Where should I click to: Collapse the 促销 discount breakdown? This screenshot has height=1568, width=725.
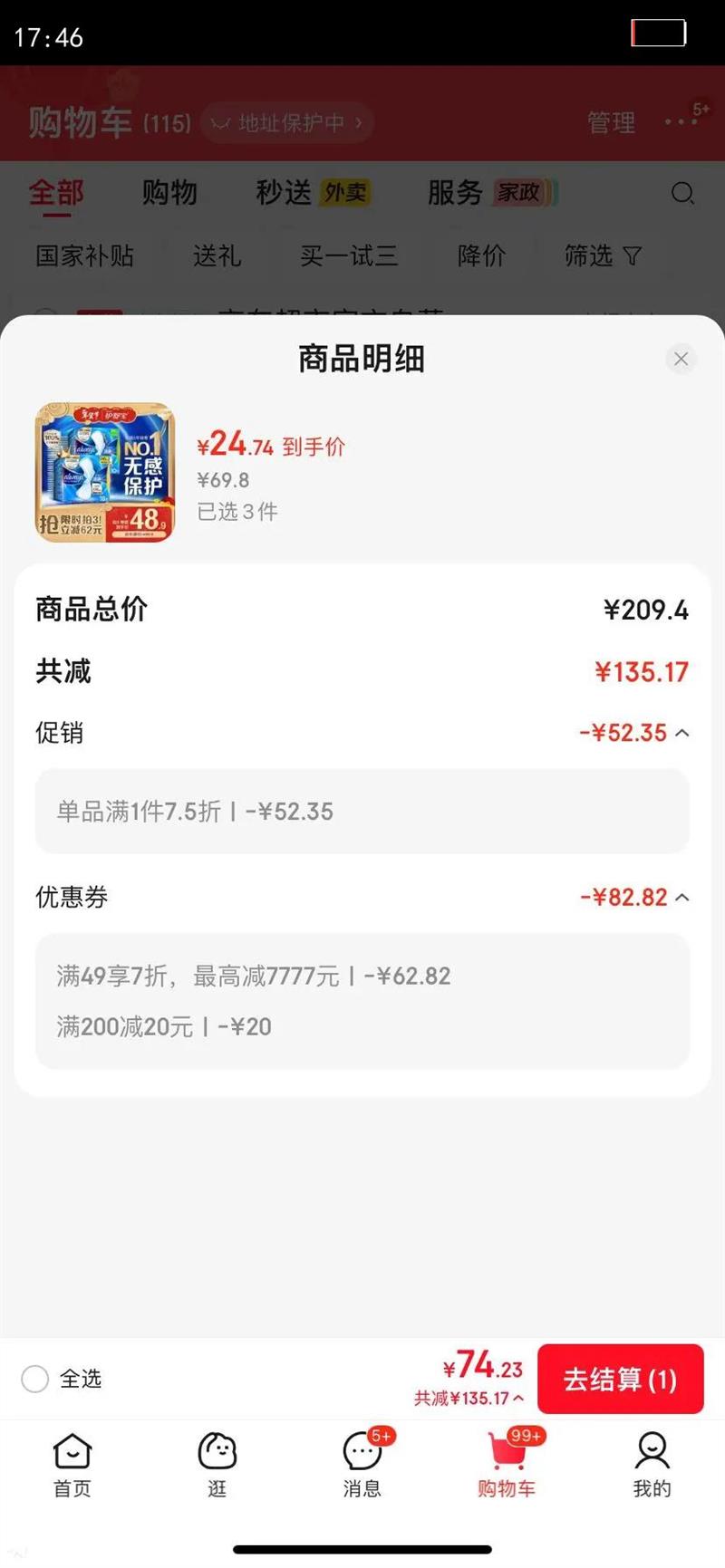click(x=681, y=733)
